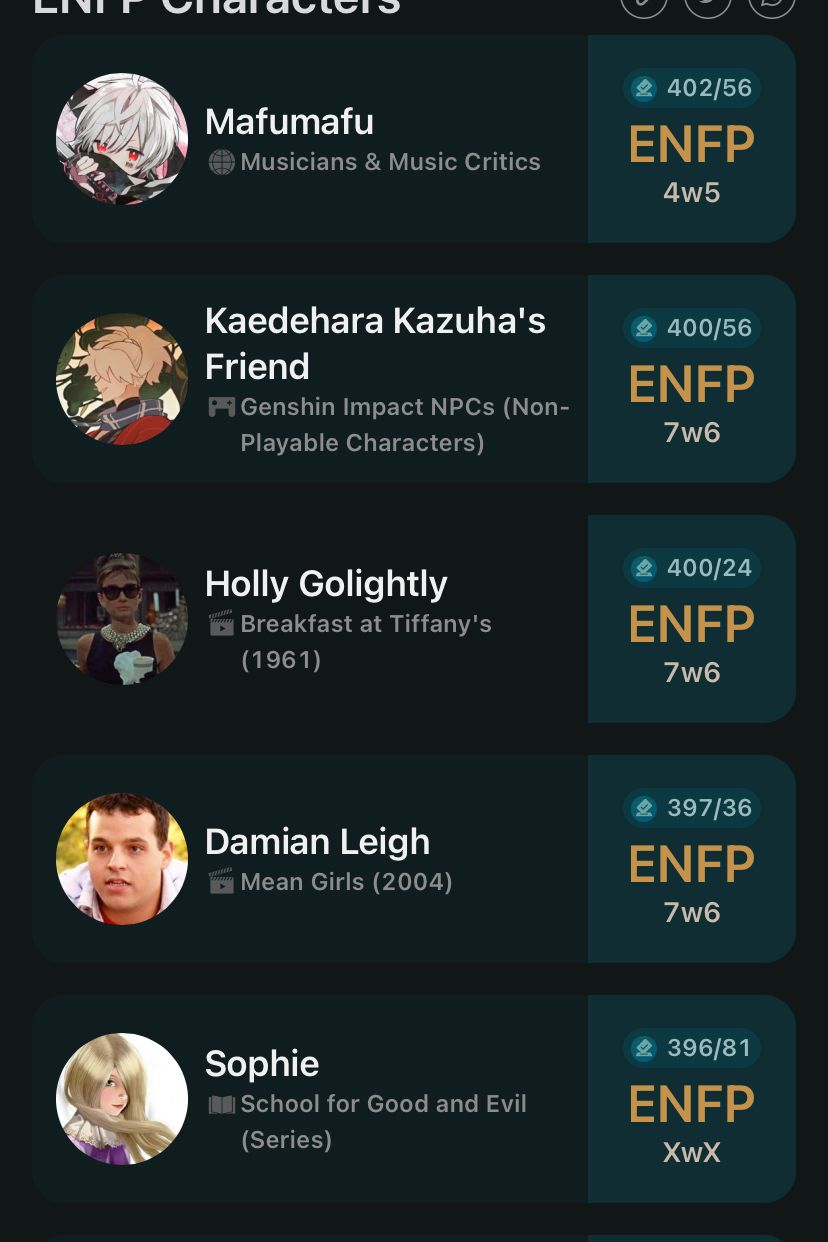
Task: Click the vote icon next to 396/81
Action: [643, 1048]
